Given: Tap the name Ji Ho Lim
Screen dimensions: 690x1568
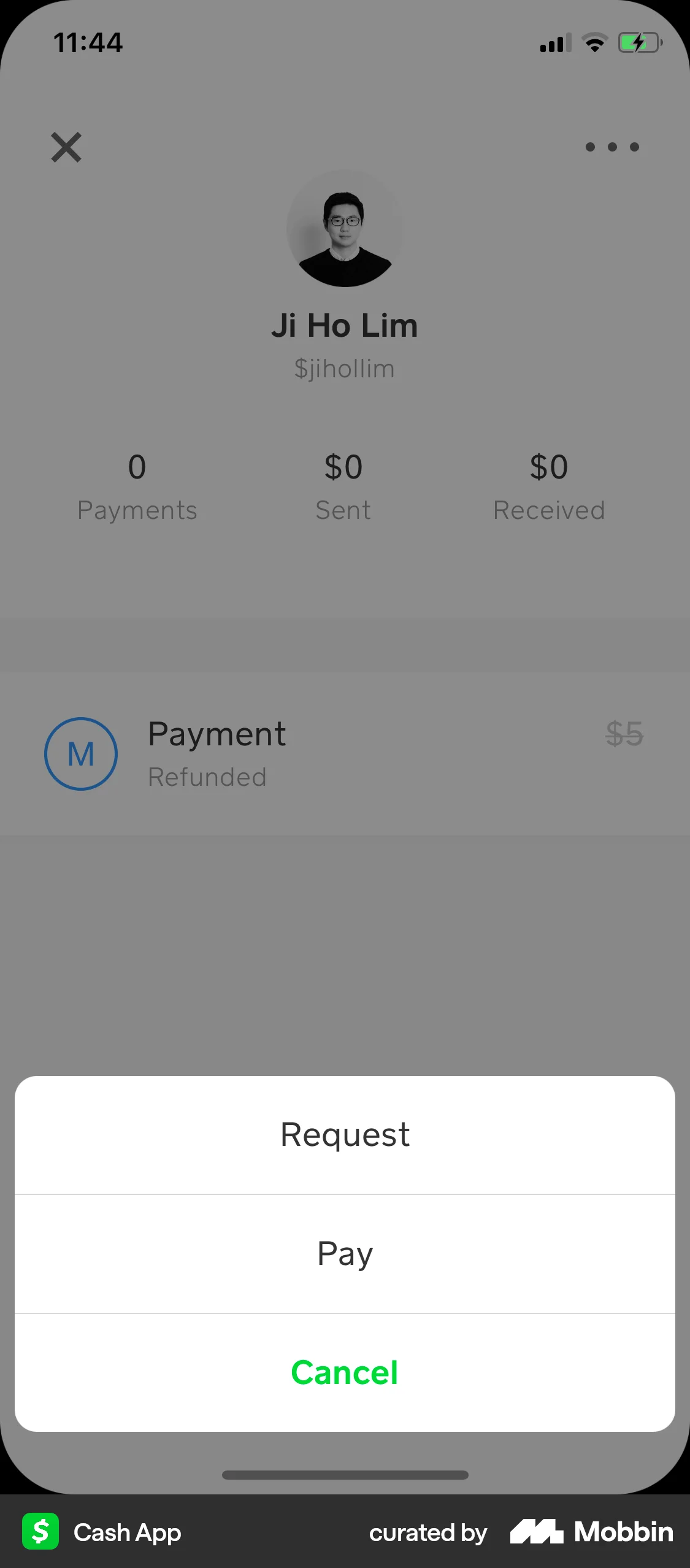Looking at the screenshot, I should [345, 325].
